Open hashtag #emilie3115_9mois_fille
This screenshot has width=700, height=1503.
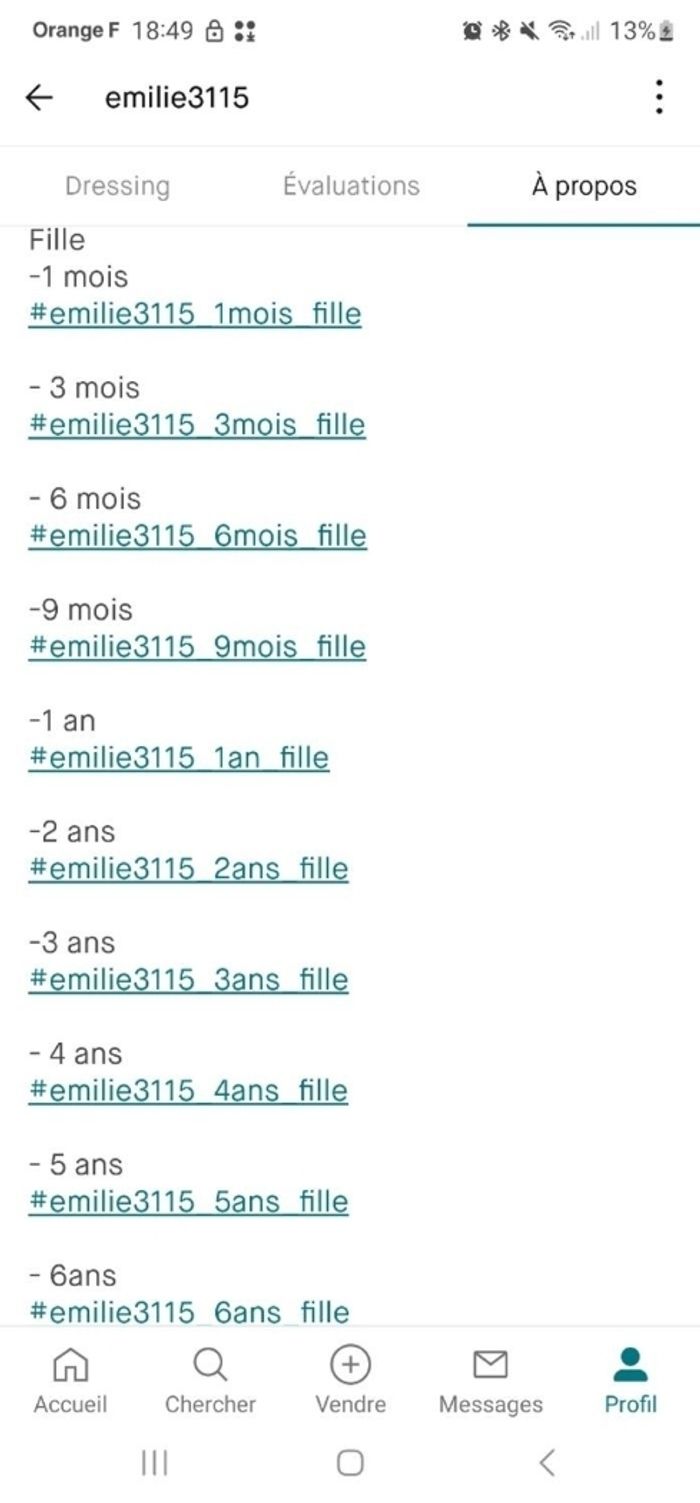click(x=197, y=647)
